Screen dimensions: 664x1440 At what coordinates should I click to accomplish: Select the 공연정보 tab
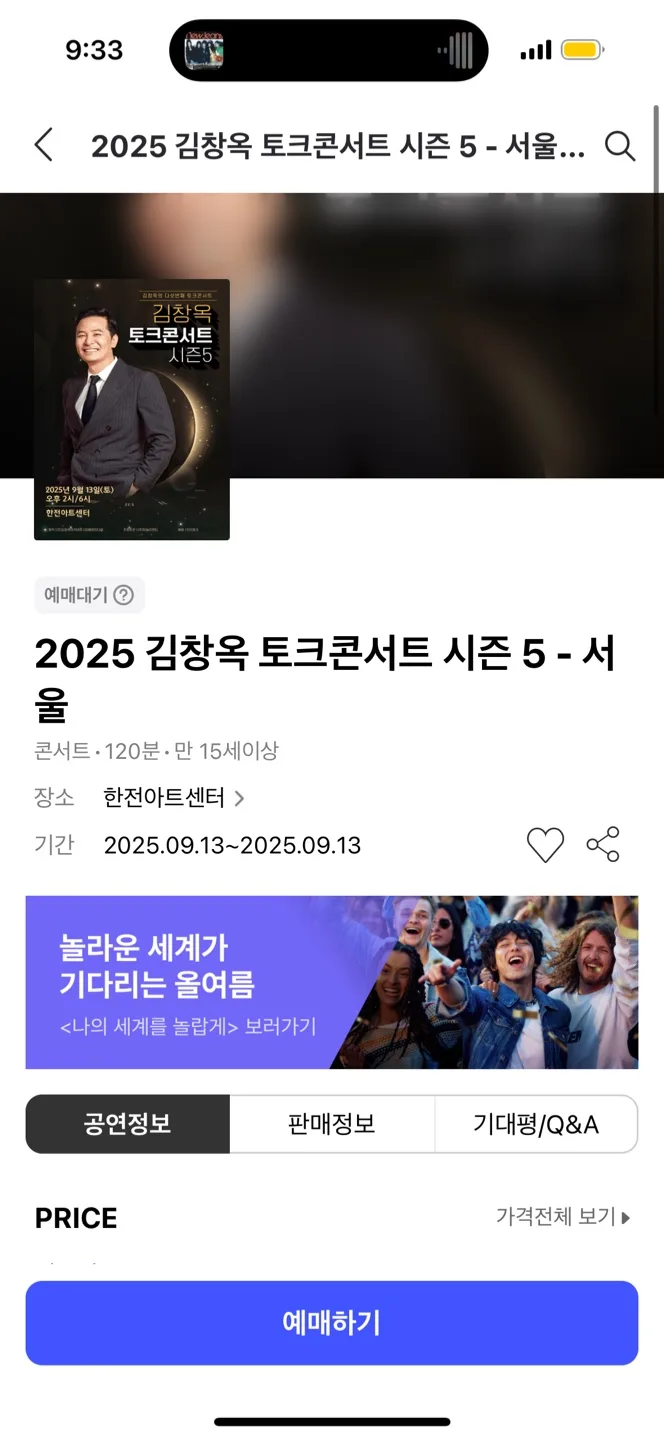128,1124
